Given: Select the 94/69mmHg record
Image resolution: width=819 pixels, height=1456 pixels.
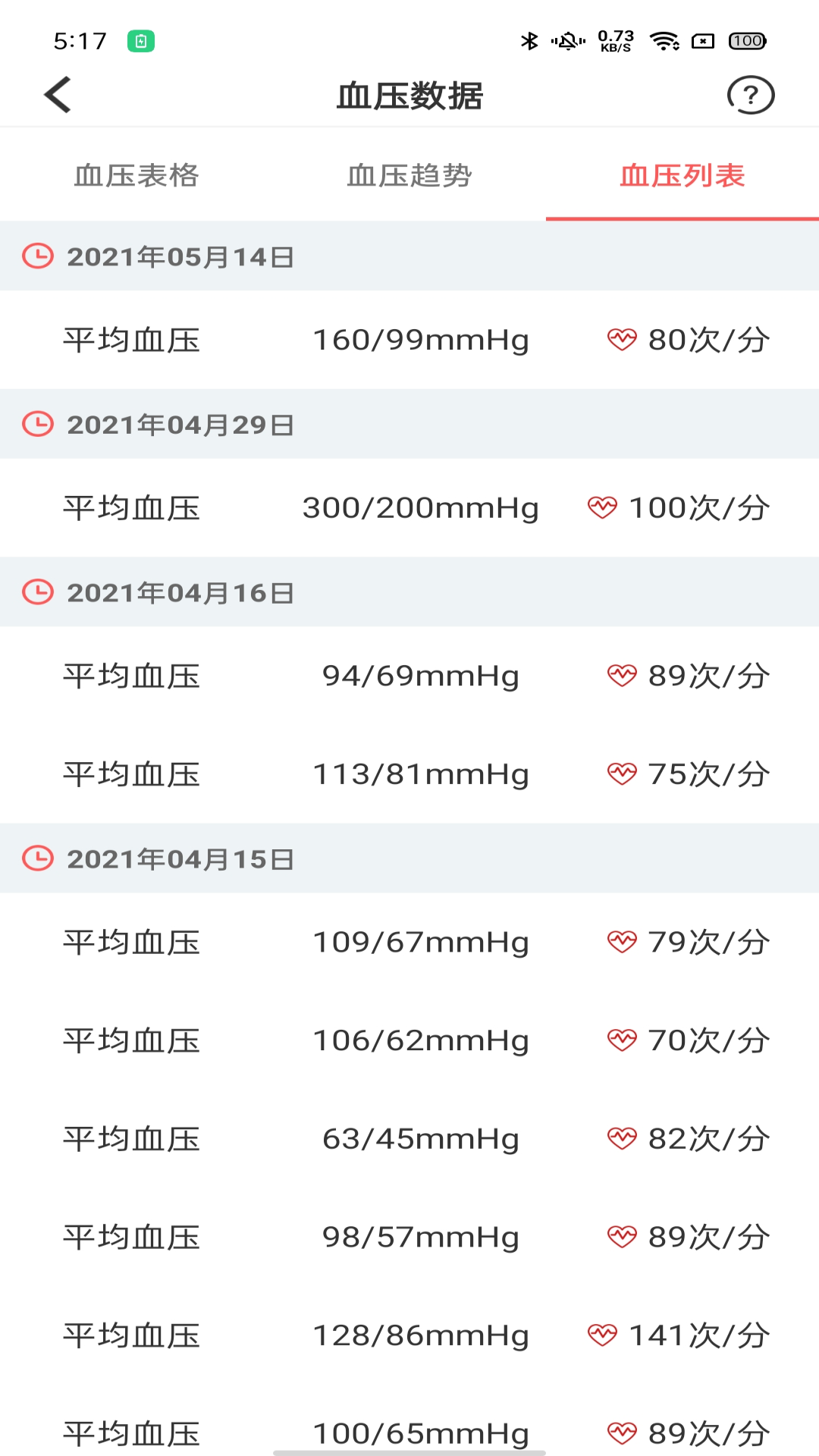Looking at the screenshot, I should point(409,675).
